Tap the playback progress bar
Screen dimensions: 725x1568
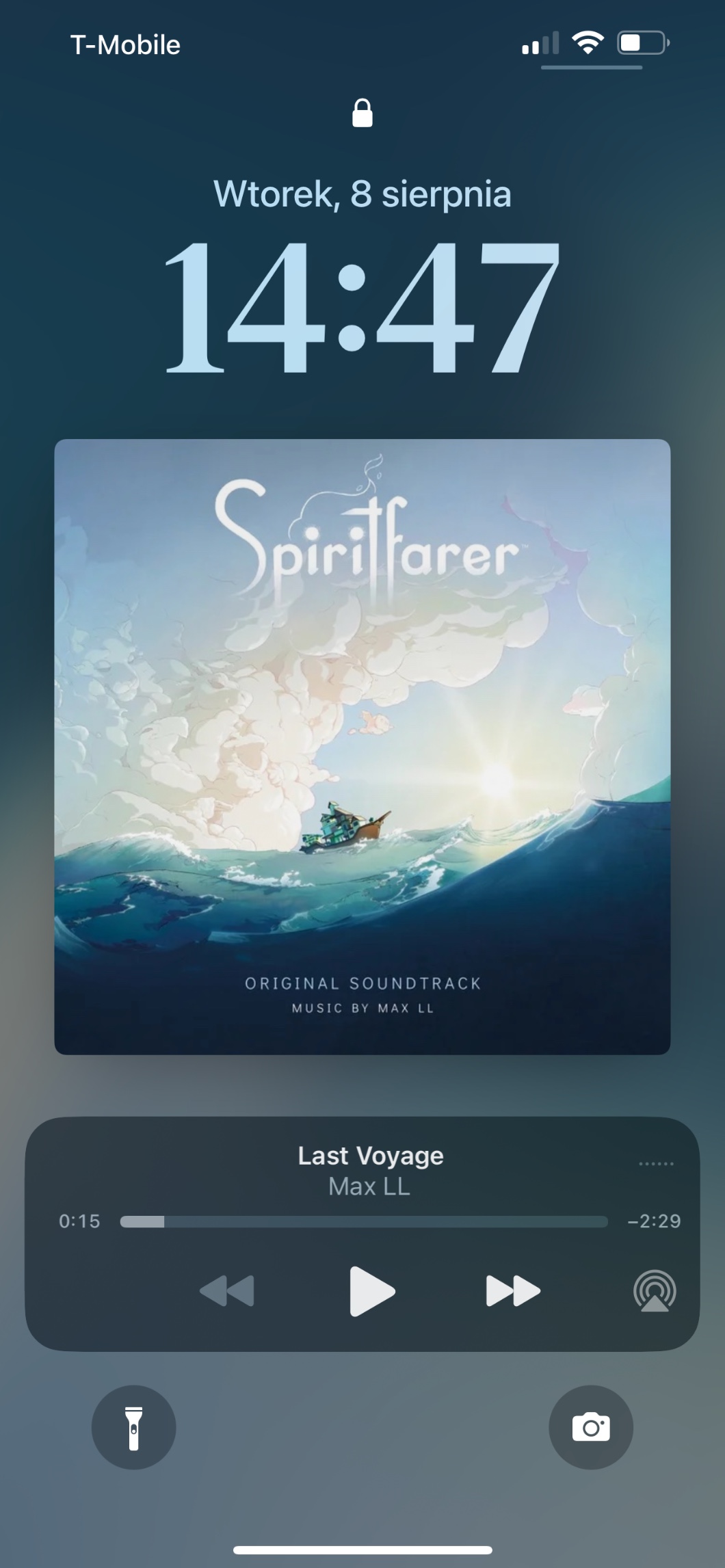(364, 1222)
